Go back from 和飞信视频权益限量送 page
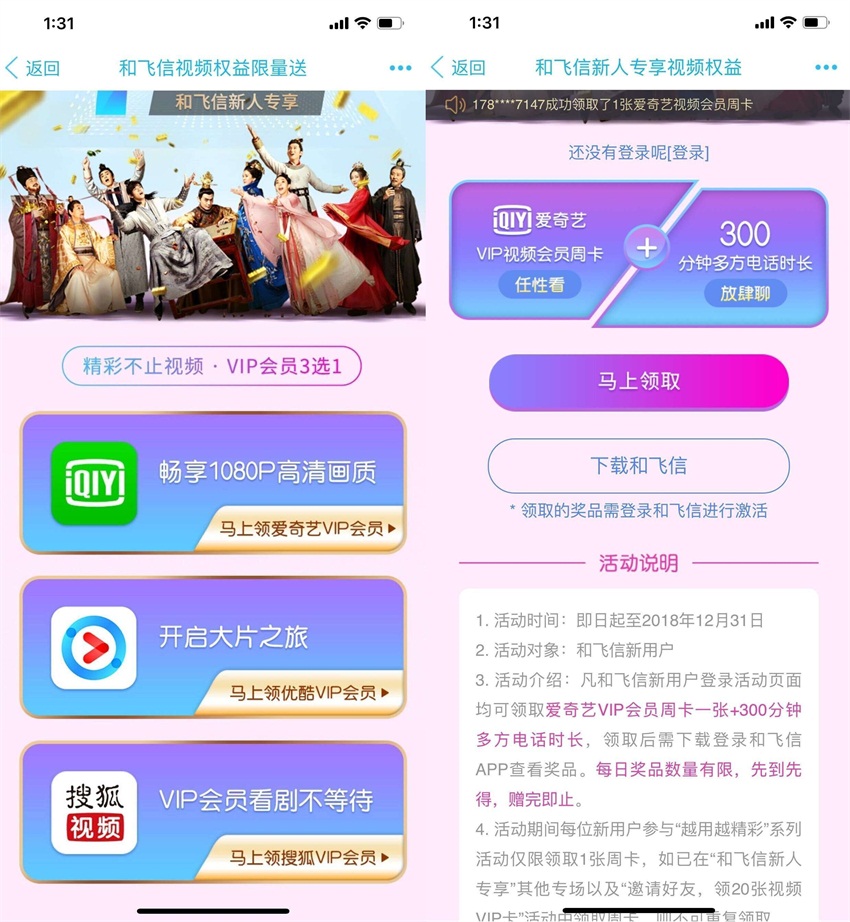The image size is (850, 922). point(32,68)
